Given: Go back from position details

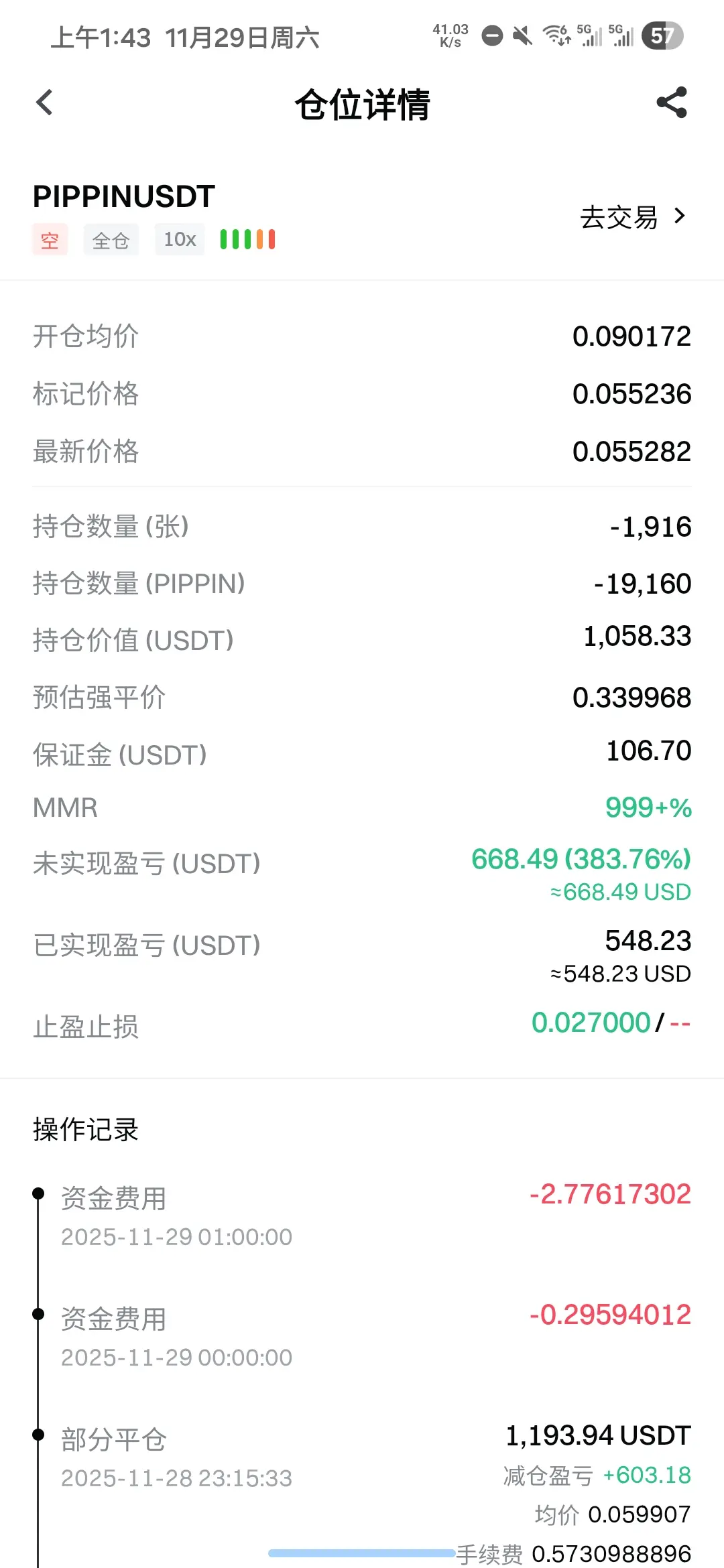Looking at the screenshot, I should click(44, 103).
